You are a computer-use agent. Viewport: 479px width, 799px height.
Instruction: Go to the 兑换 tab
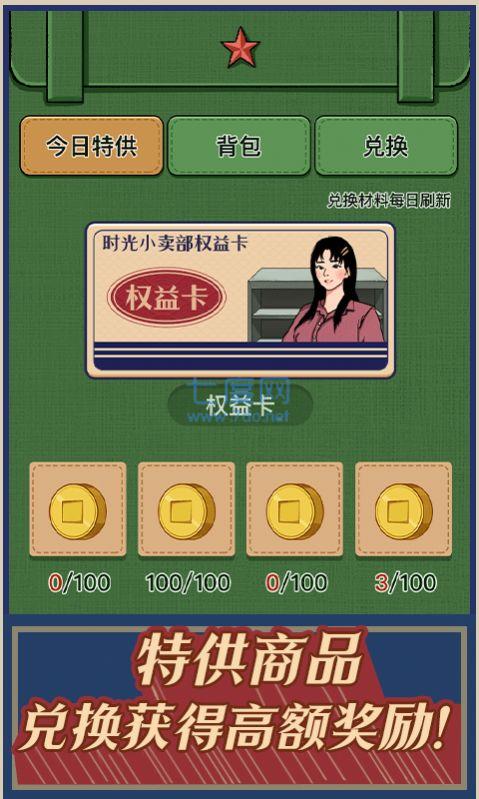[386, 146]
